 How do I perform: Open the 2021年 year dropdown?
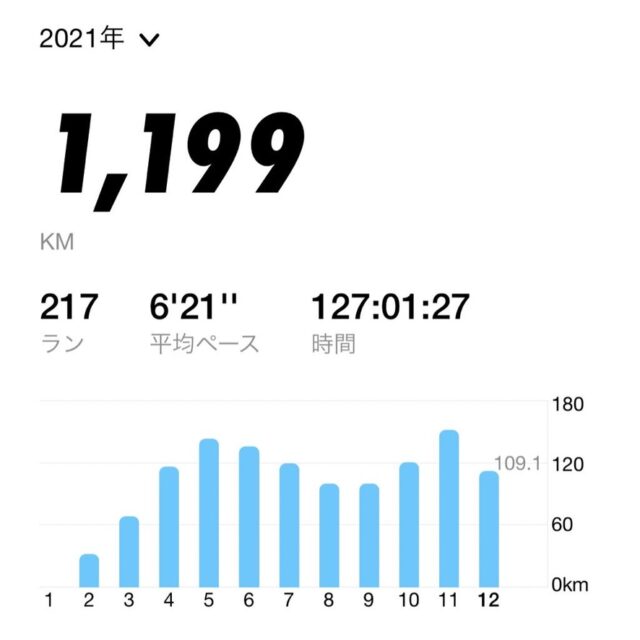(99, 40)
